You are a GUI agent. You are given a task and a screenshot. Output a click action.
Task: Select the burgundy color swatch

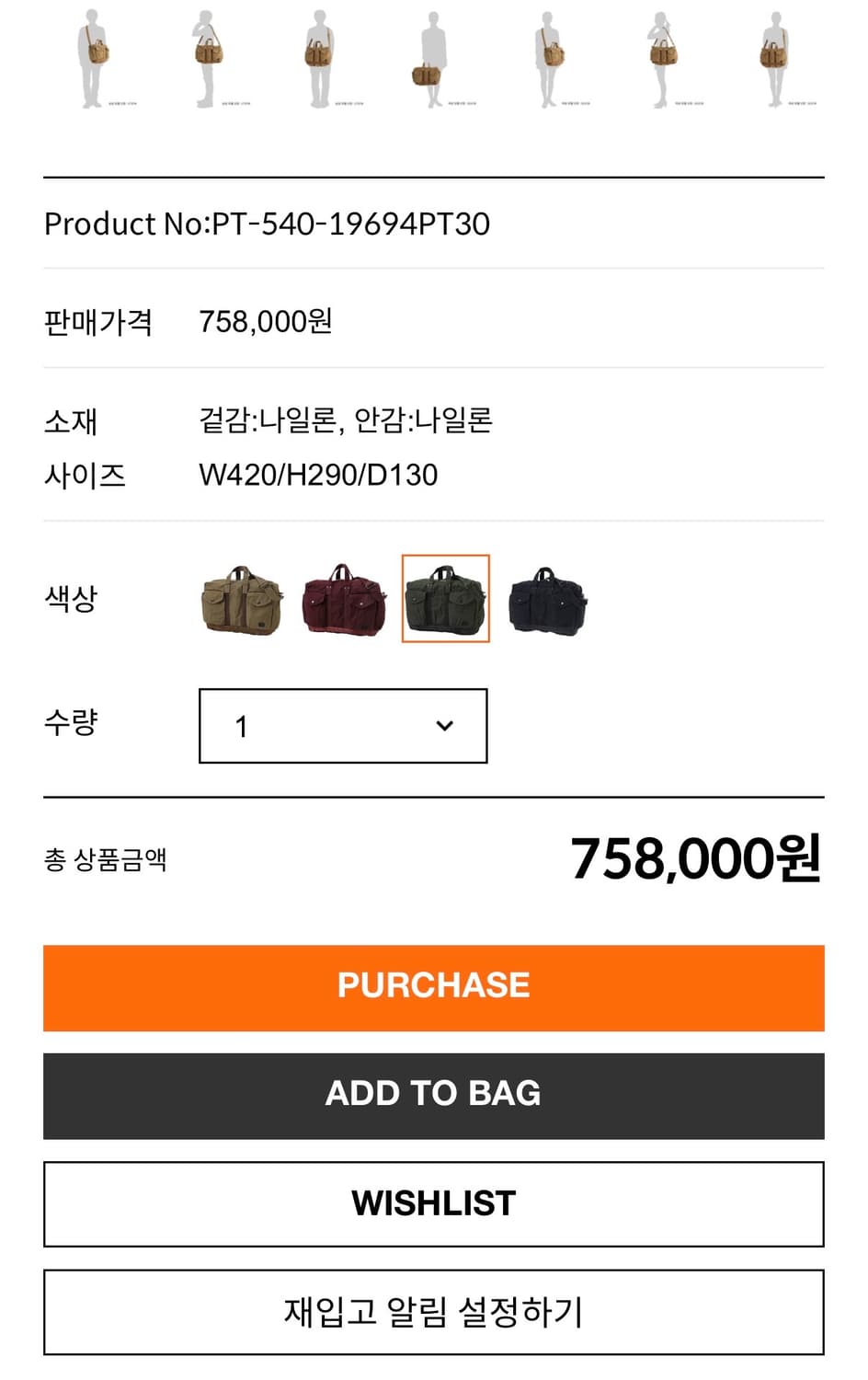point(343,599)
